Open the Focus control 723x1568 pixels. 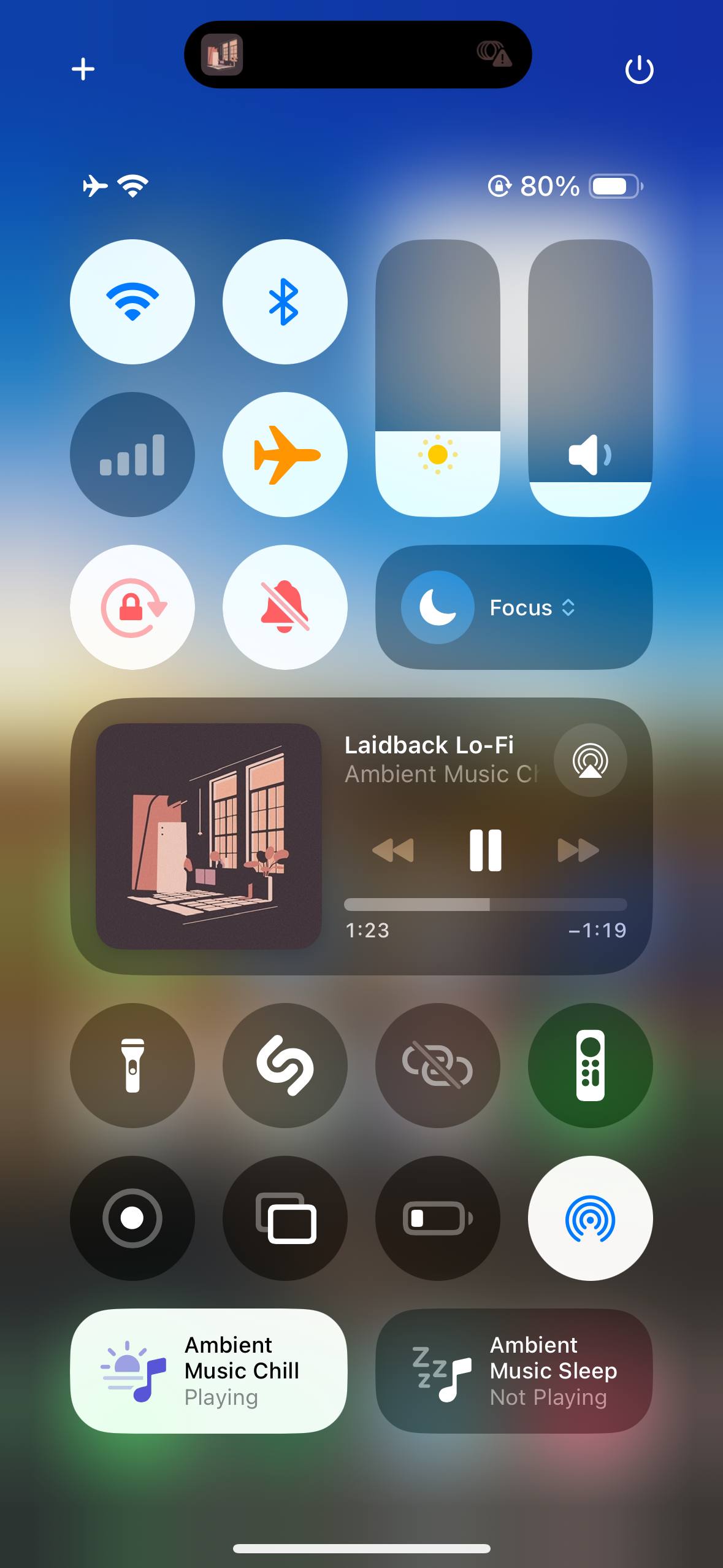514,607
